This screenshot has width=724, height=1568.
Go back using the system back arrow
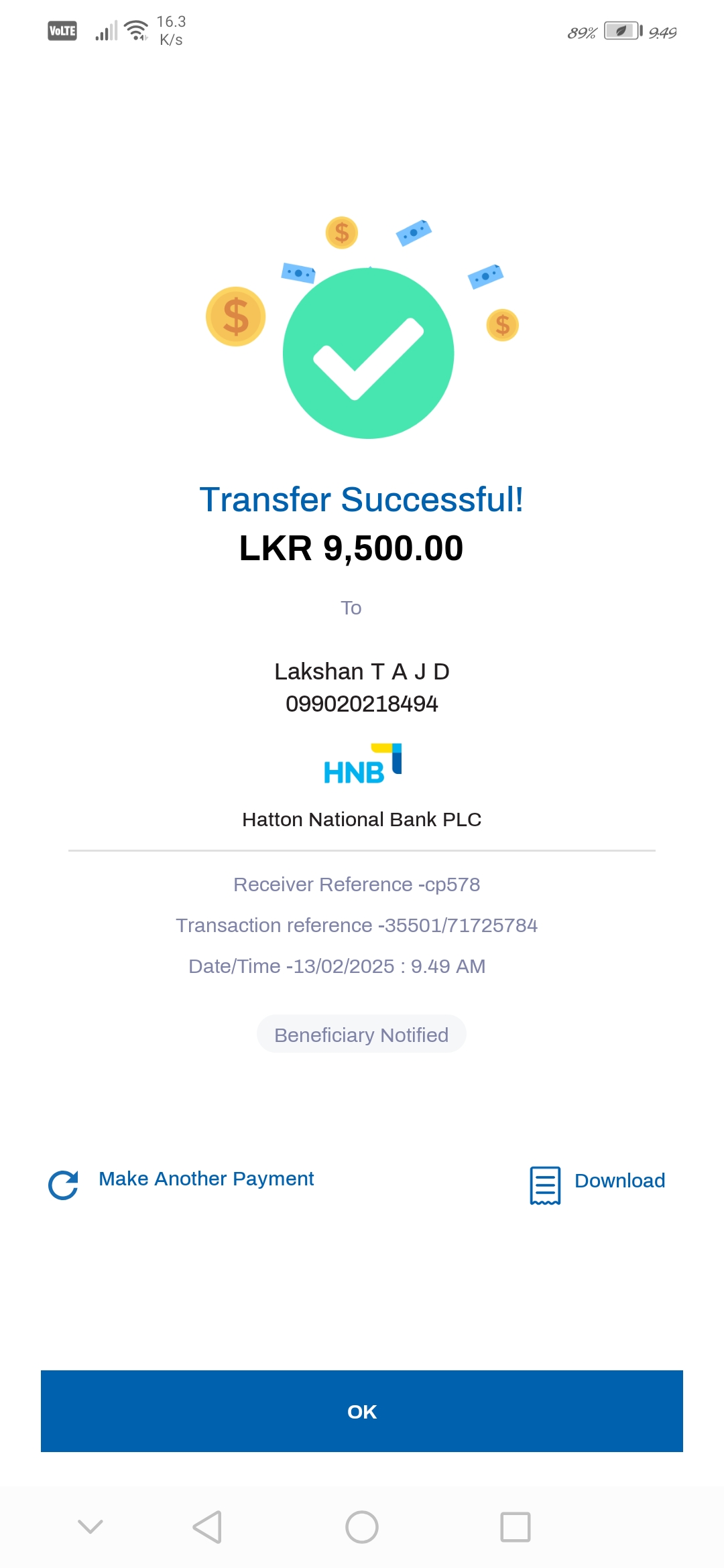[207, 1527]
